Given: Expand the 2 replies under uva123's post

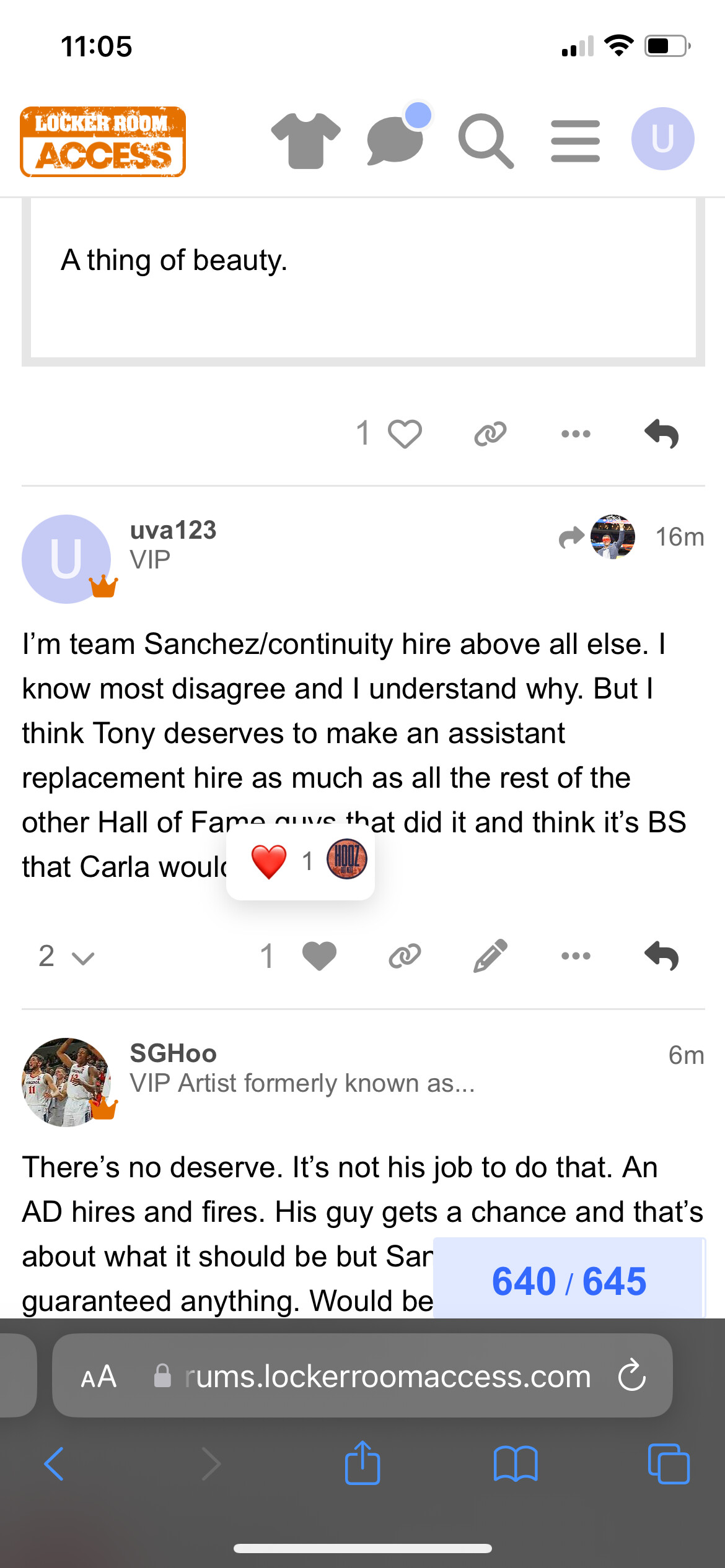Looking at the screenshot, I should click(66, 956).
